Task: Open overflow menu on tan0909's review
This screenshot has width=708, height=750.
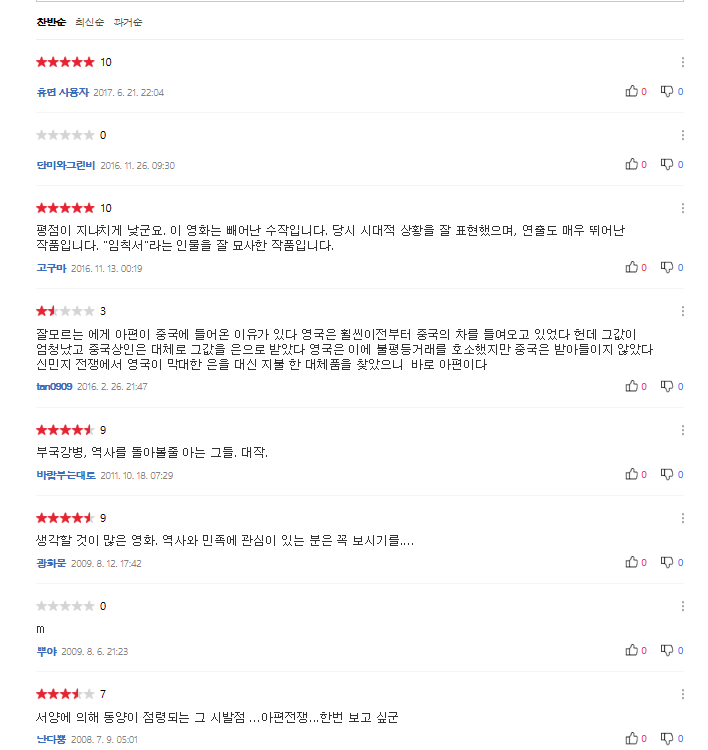Action: 683,311
